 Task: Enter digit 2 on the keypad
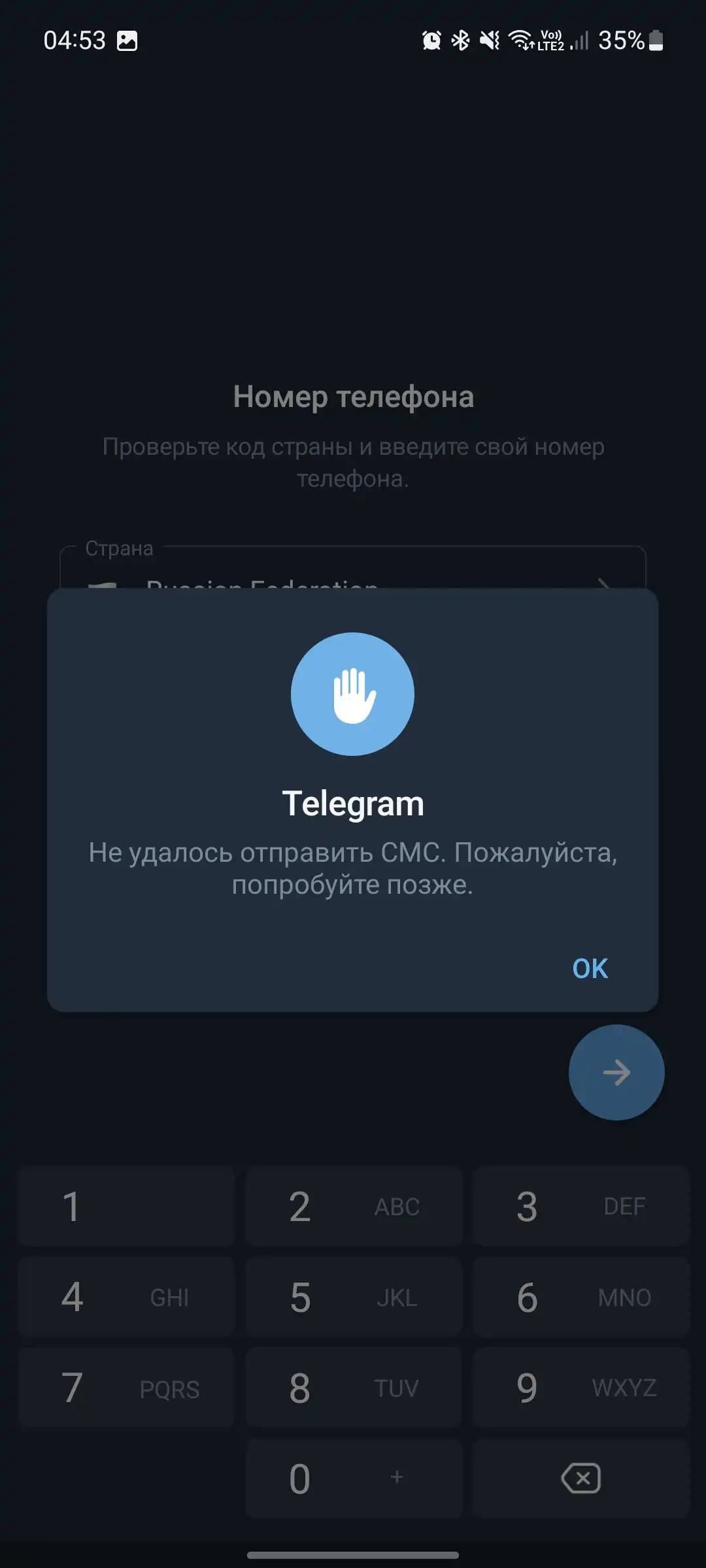(x=354, y=1206)
